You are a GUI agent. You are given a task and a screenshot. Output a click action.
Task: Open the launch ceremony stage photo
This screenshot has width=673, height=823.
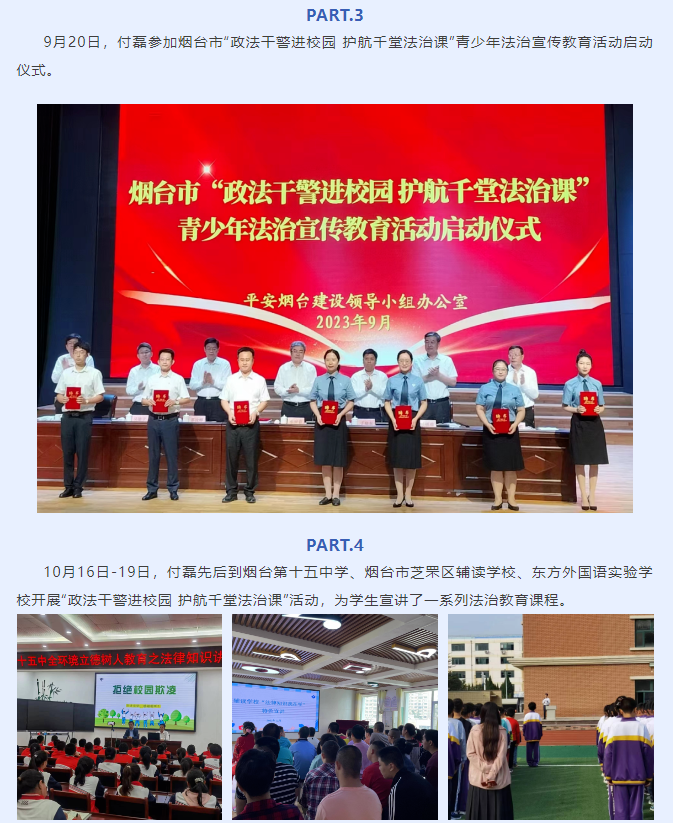point(335,308)
